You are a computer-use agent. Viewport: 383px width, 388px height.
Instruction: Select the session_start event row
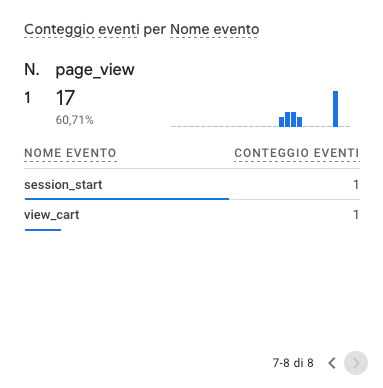(192, 185)
